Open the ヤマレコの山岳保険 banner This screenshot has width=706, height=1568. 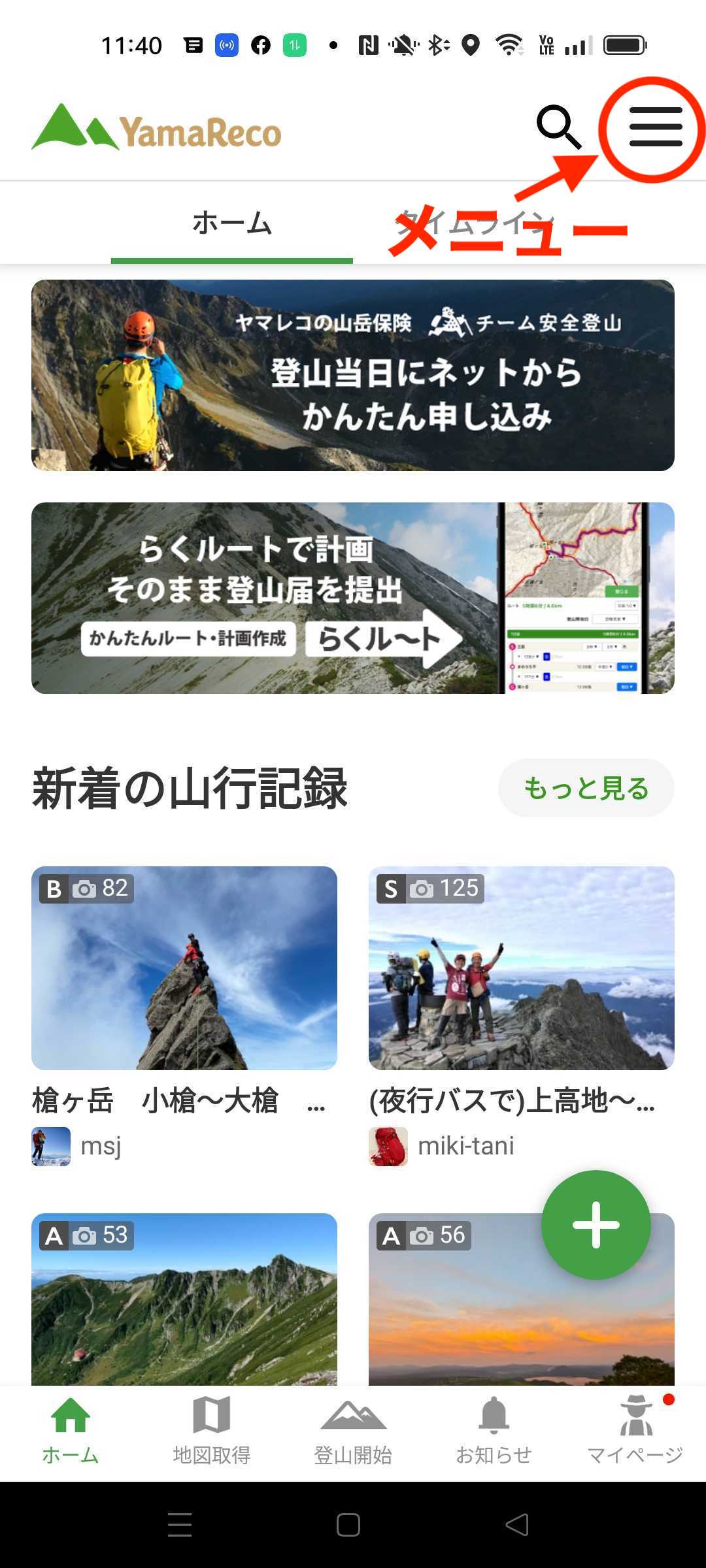click(353, 375)
